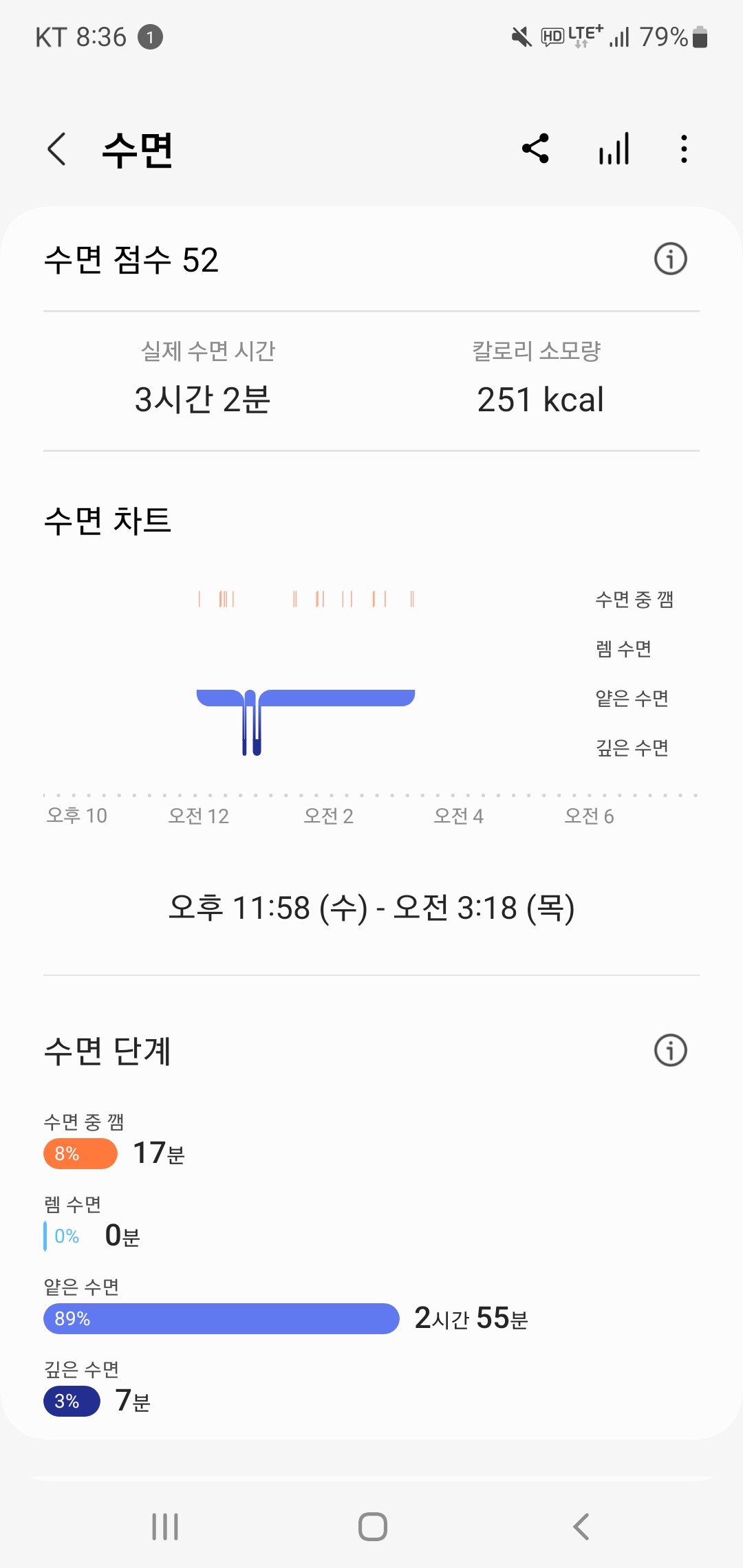Show info about 수면 단계
This screenshot has width=743, height=1568.
click(x=670, y=1050)
